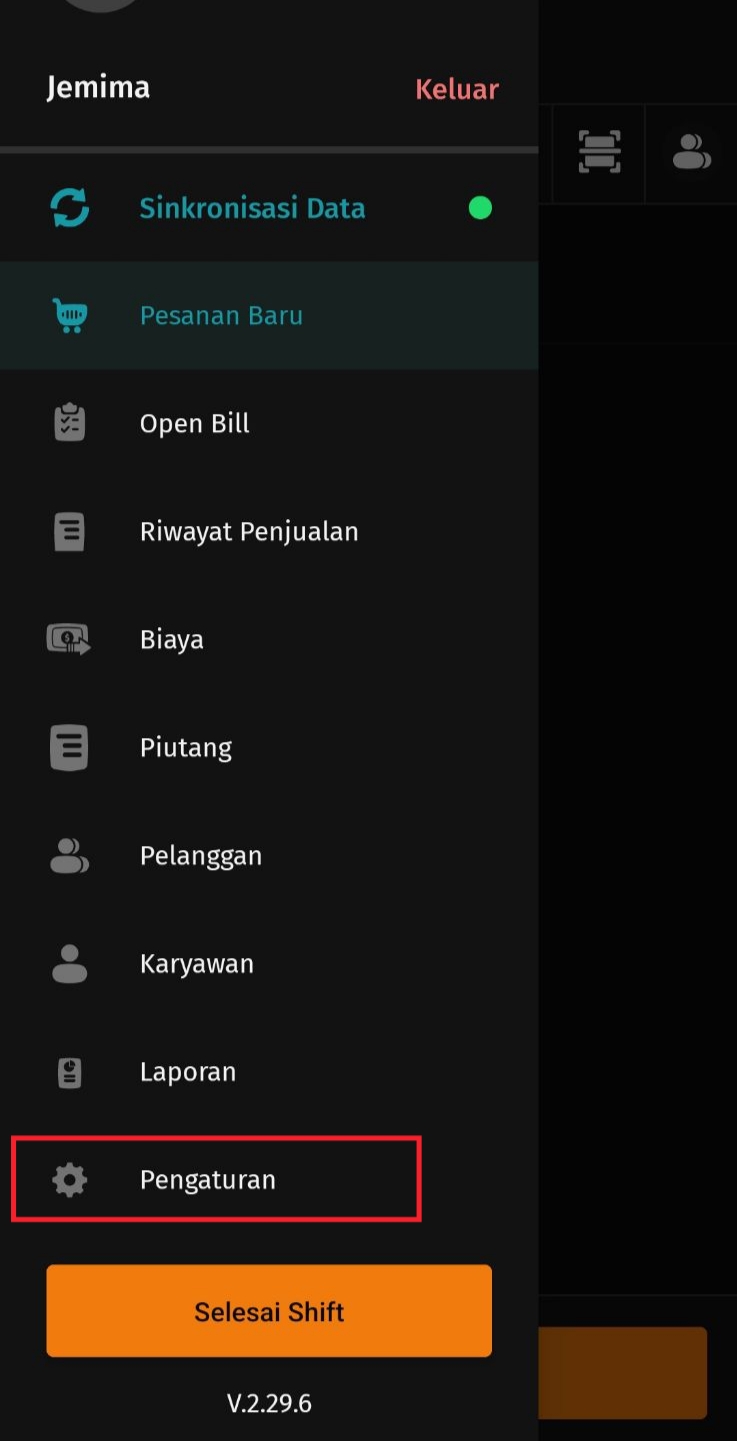View Riwayat Penjualan

[x=248, y=532]
